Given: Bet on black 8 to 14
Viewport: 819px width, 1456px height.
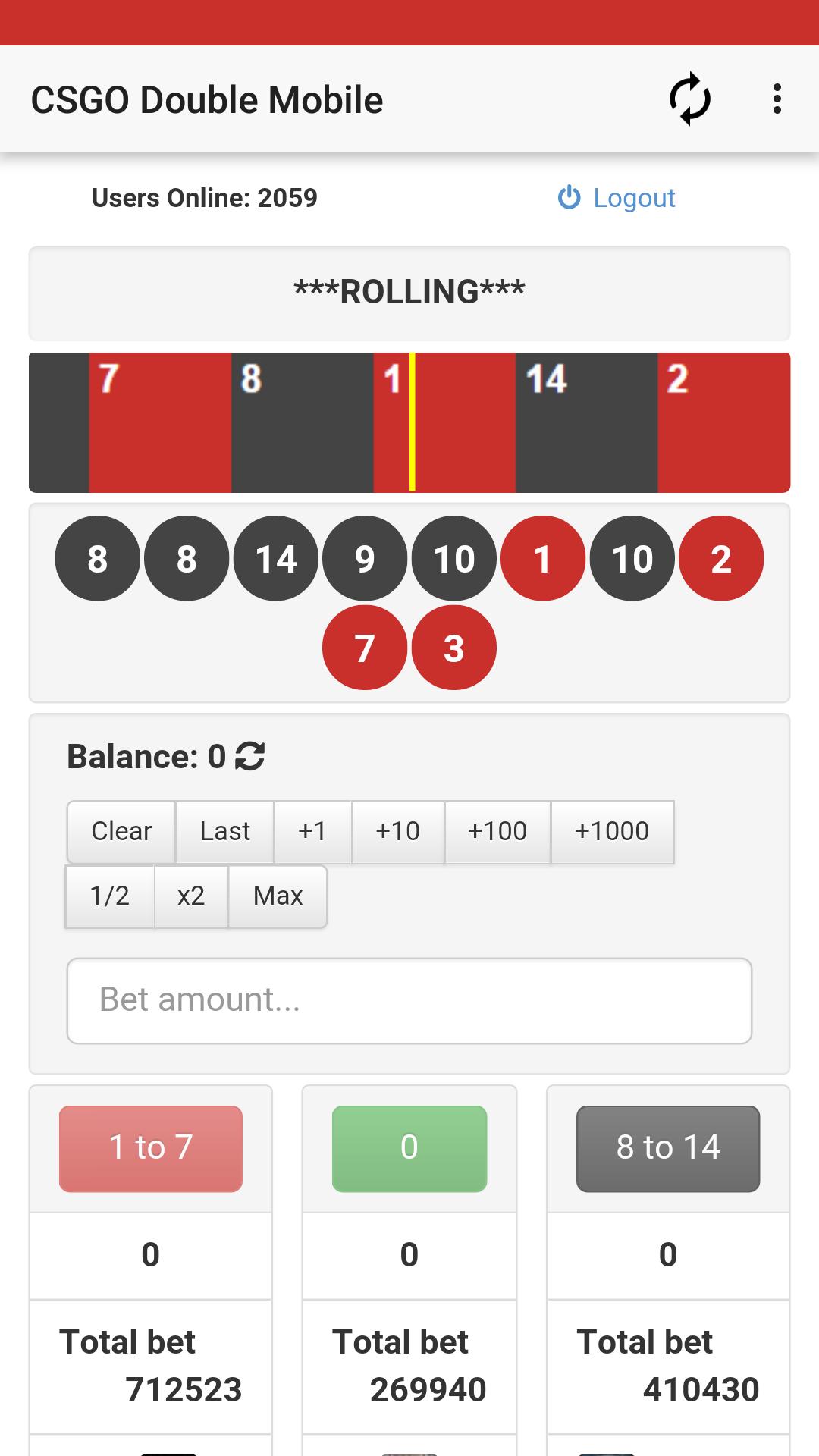Looking at the screenshot, I should click(x=668, y=1148).
